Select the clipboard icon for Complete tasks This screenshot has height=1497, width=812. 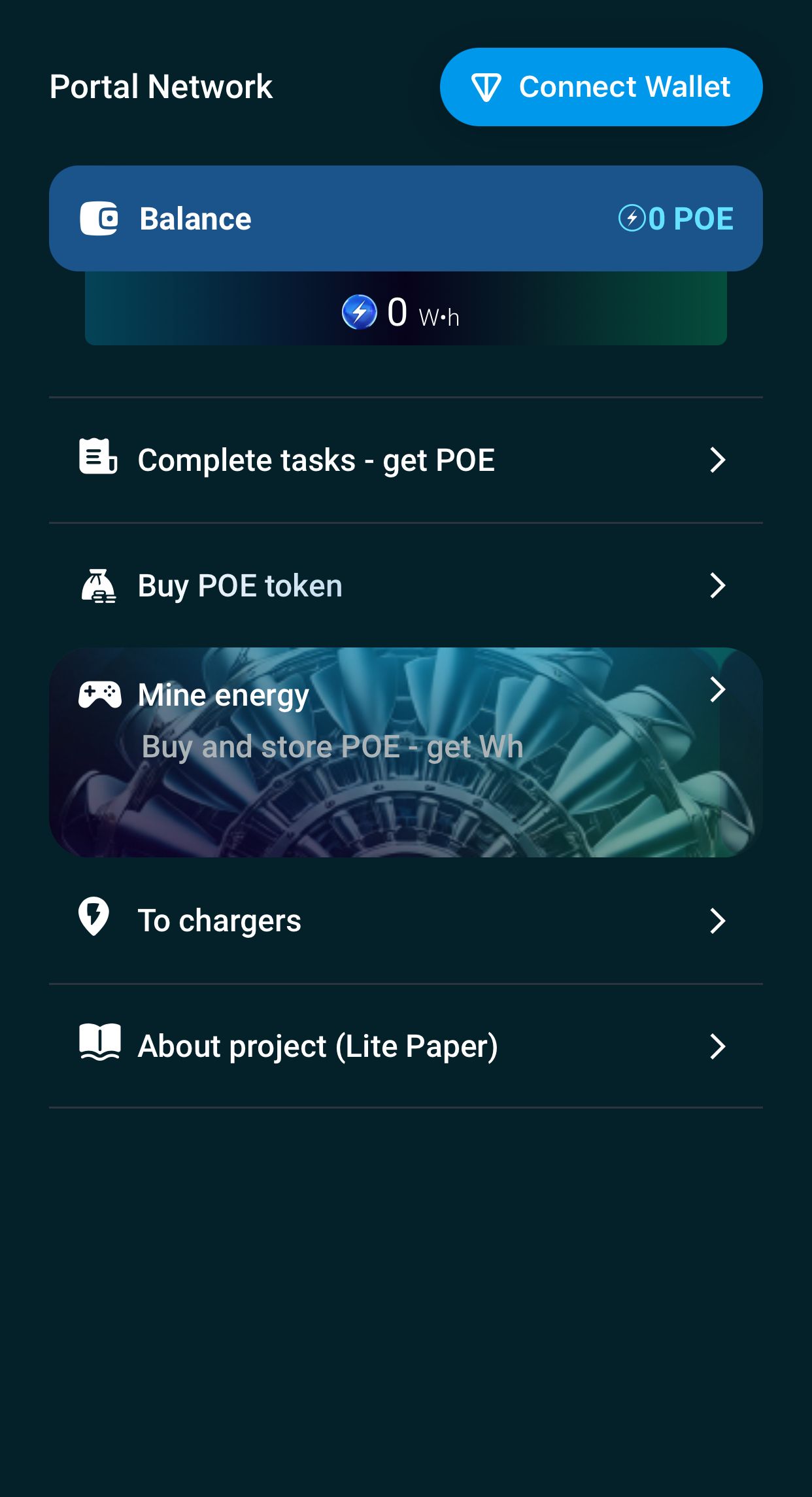coord(98,458)
